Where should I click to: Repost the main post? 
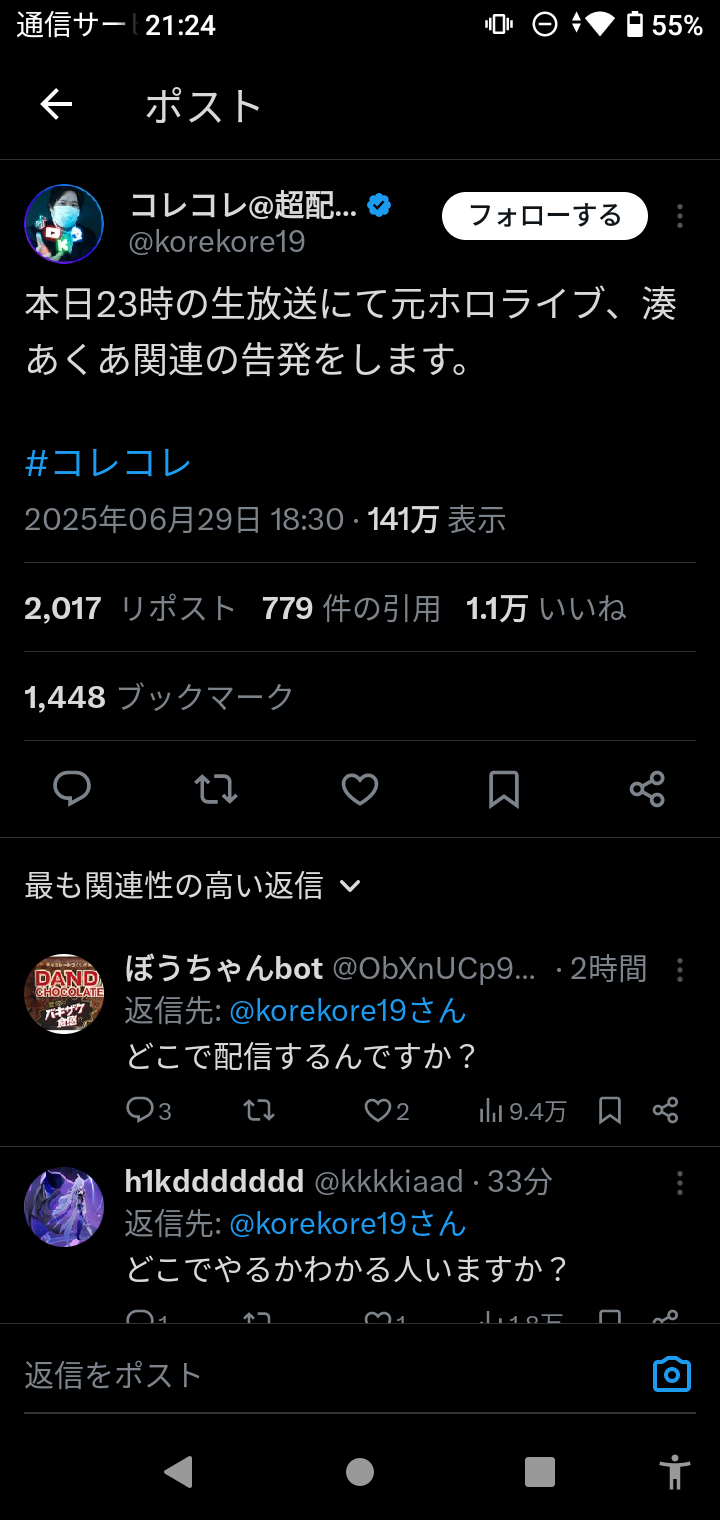coord(216,789)
